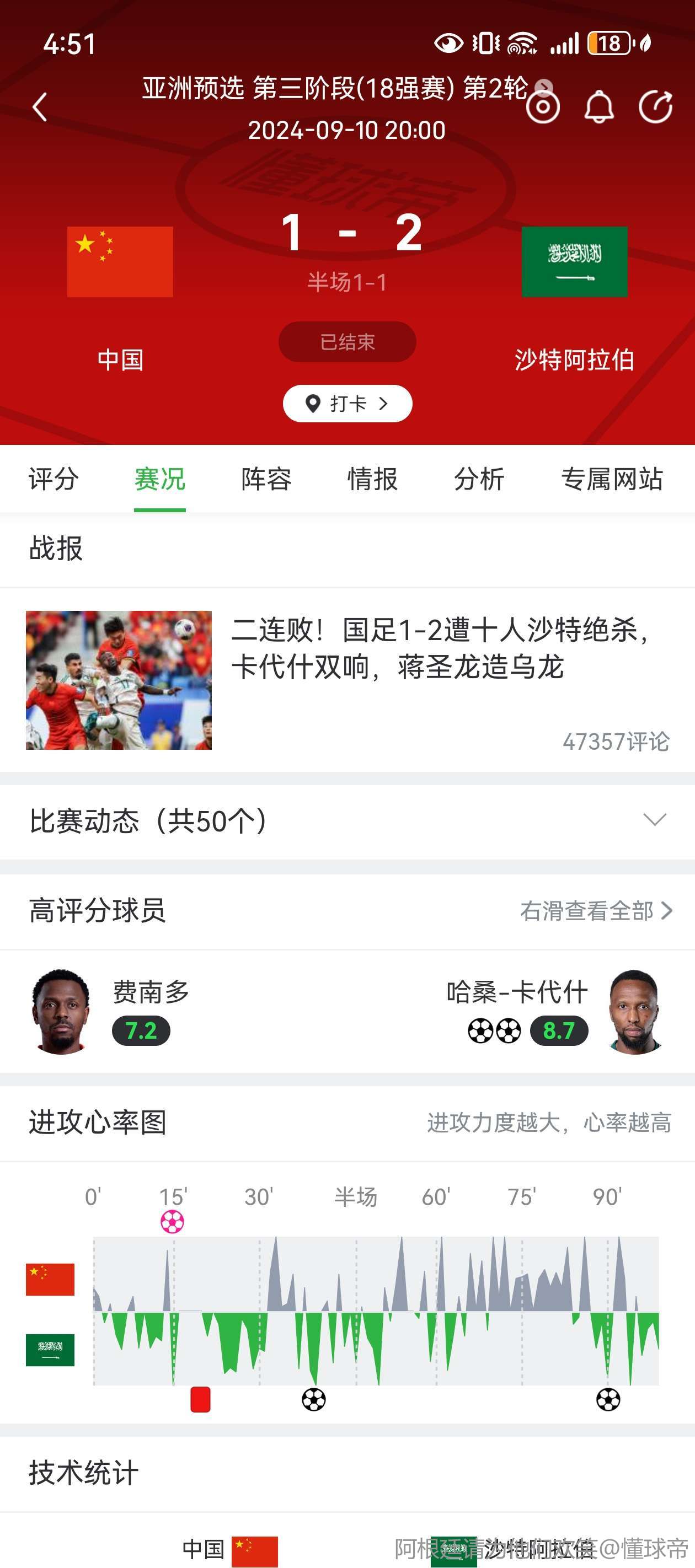This screenshot has height=1568, width=695.
Task: Open the match notifications bell
Action: tap(599, 107)
